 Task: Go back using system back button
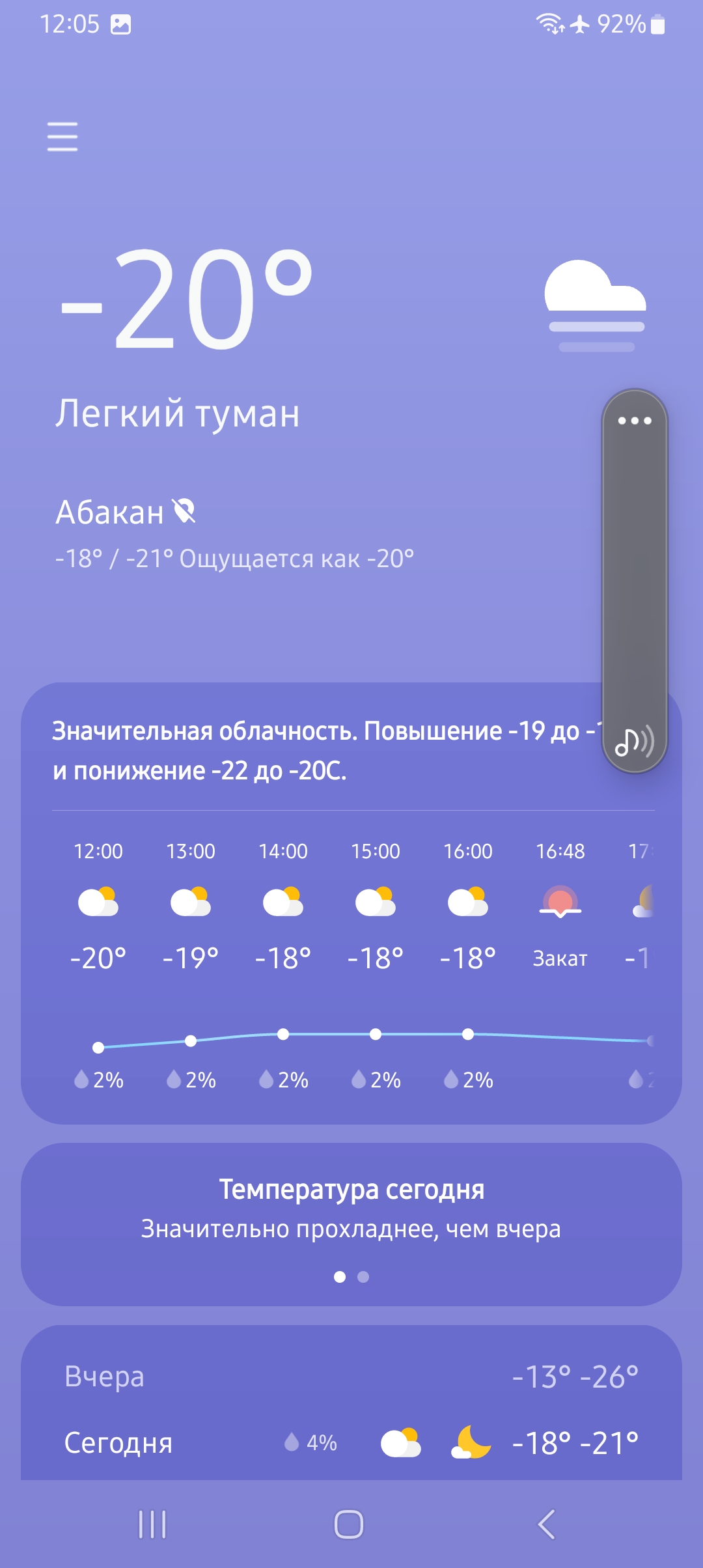click(x=546, y=1524)
